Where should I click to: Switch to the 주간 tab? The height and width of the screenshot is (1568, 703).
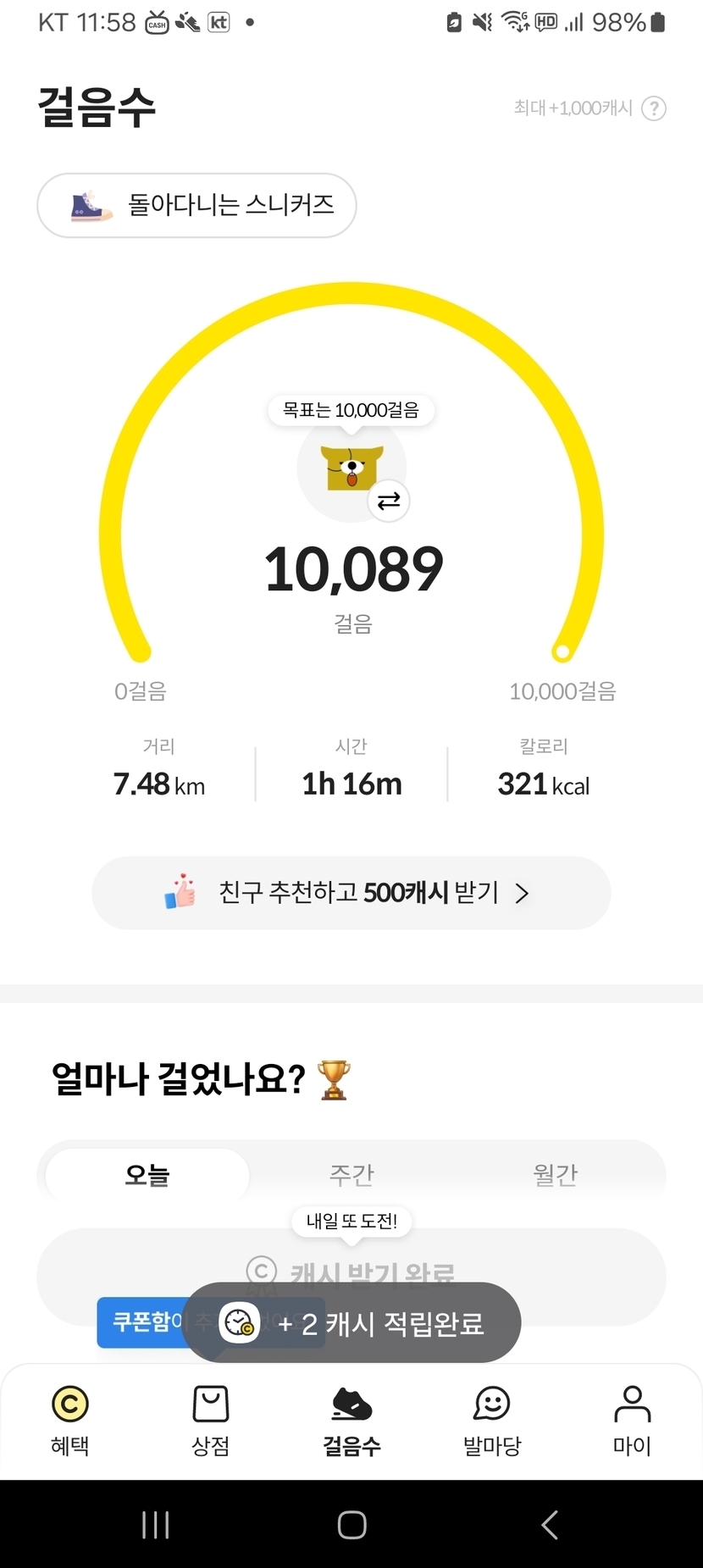pos(351,1175)
